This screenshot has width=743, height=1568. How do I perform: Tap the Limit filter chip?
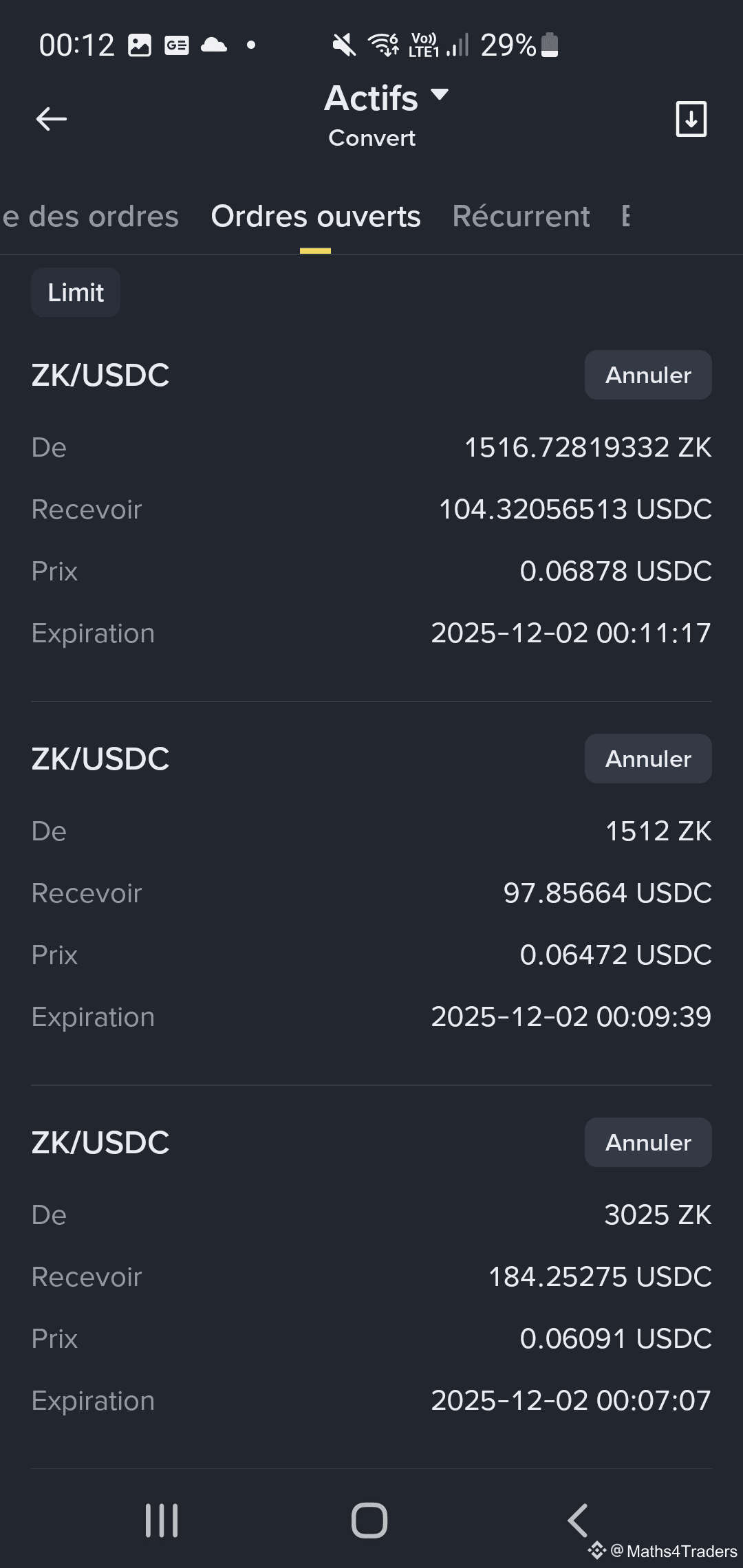(x=76, y=292)
